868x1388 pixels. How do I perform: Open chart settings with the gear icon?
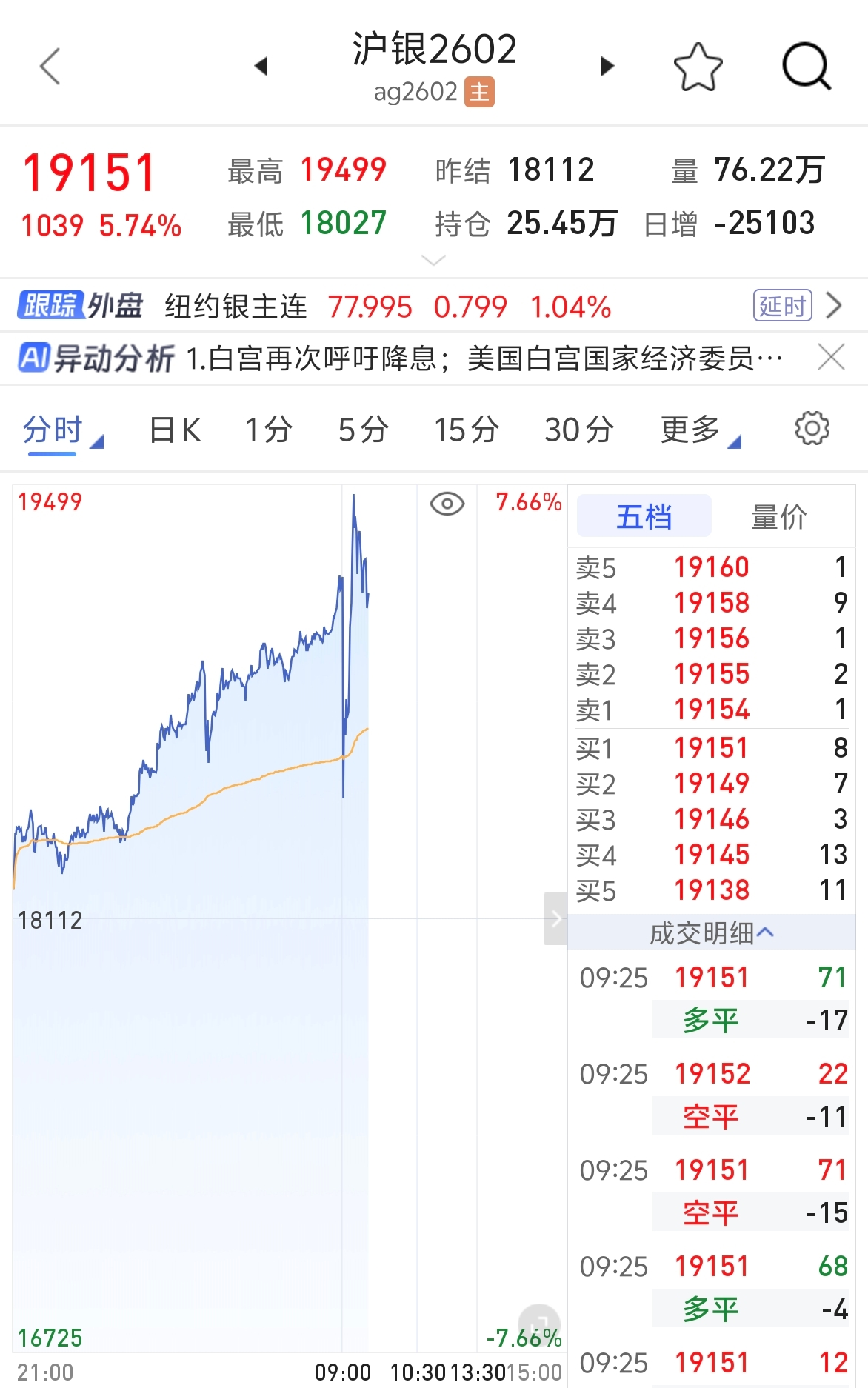[x=812, y=428]
